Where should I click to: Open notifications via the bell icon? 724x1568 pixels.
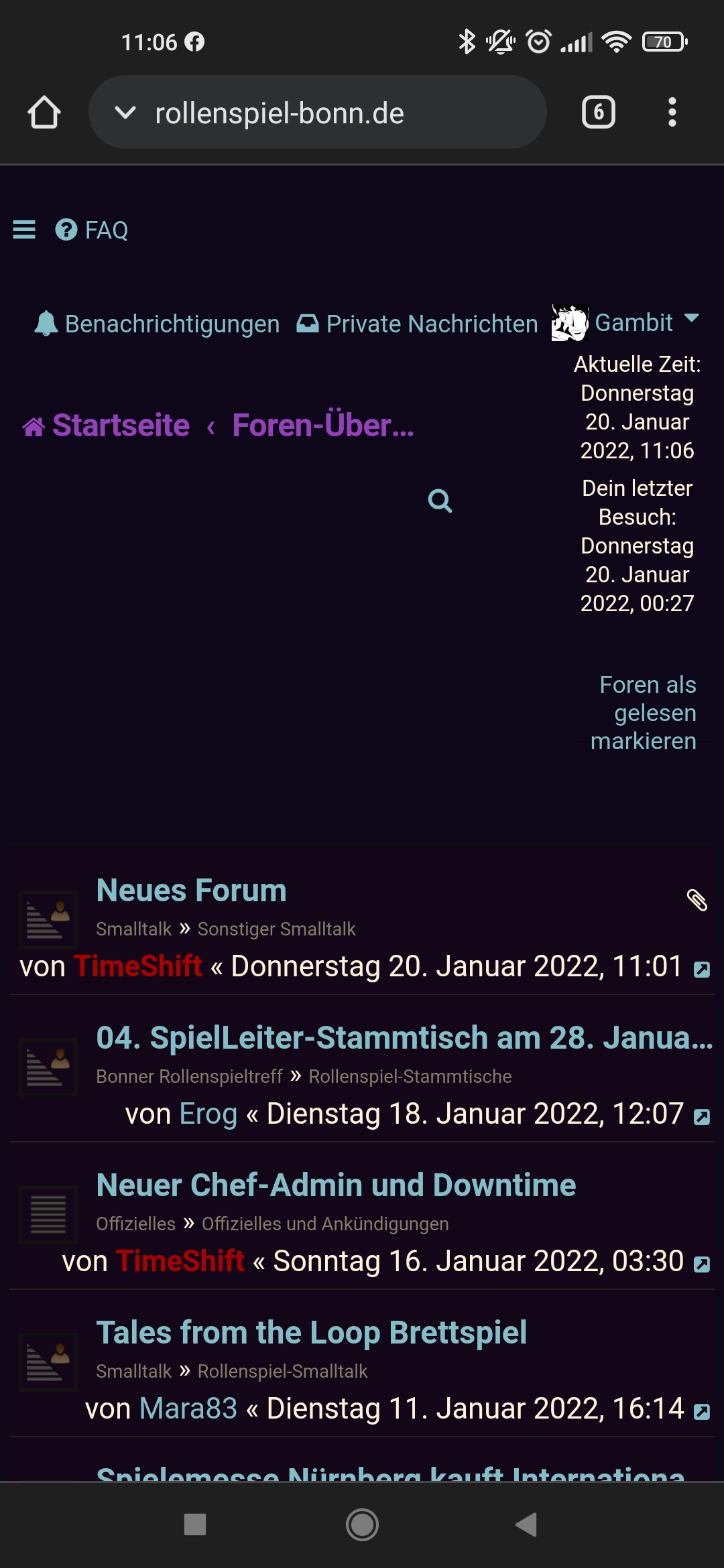point(44,323)
